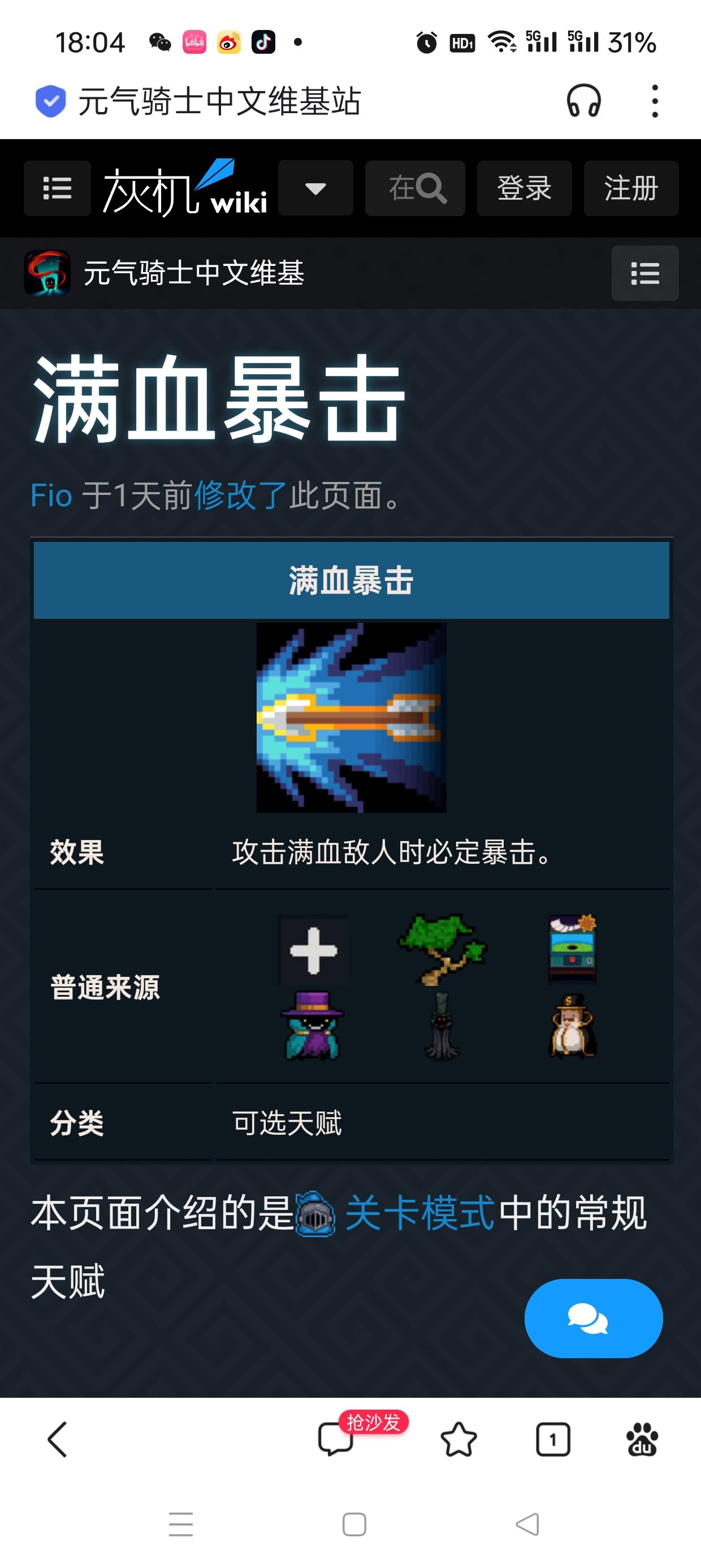Image resolution: width=701 pixels, height=1568 pixels.
Task: Tap the penguin merchant source icon
Action: coord(571,1026)
